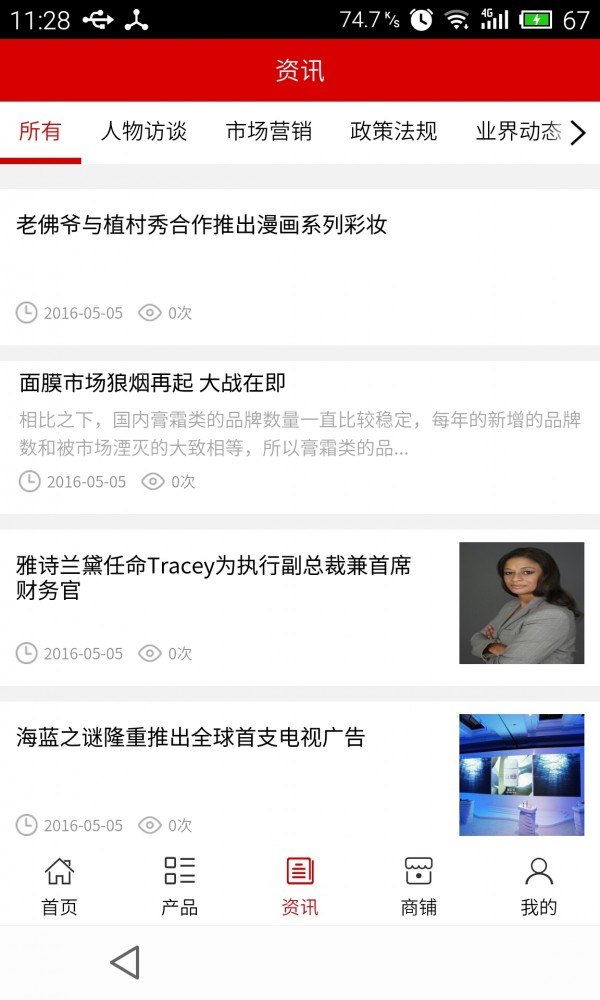Open the 雅诗兰黛任命Tracey article
Image resolution: width=600 pixels, height=1000 pixels.
[x=214, y=578]
